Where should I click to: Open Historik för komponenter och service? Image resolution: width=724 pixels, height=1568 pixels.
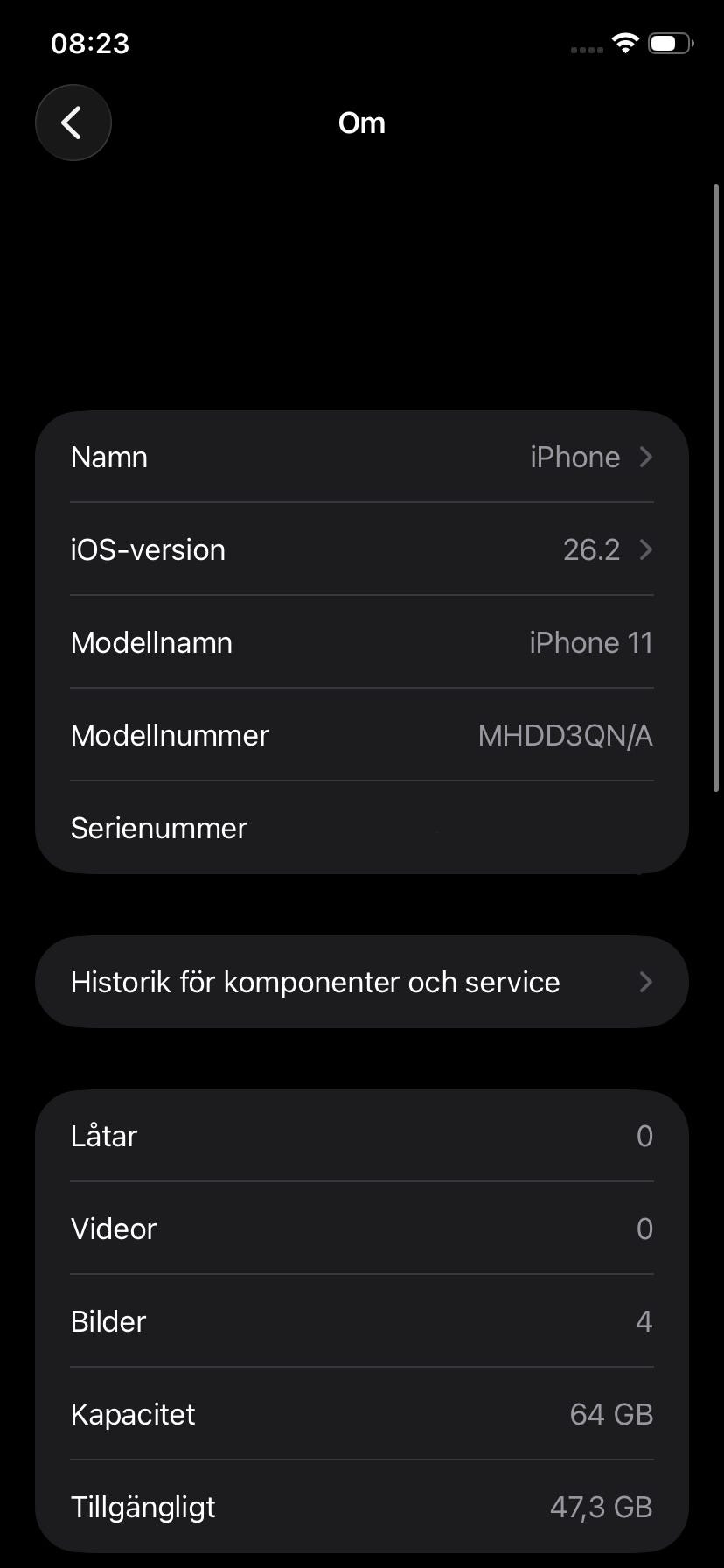point(362,982)
